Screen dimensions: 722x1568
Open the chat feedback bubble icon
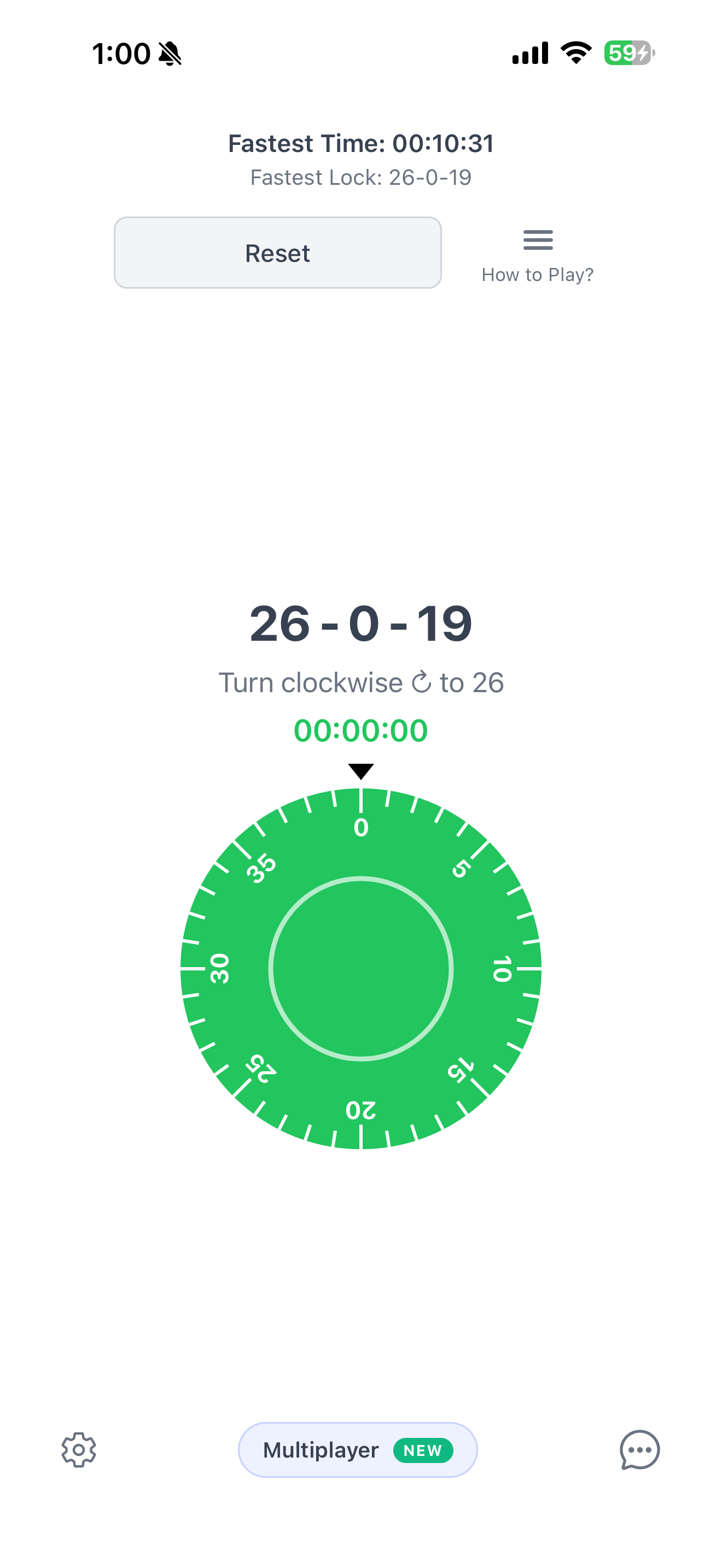[x=639, y=1450]
